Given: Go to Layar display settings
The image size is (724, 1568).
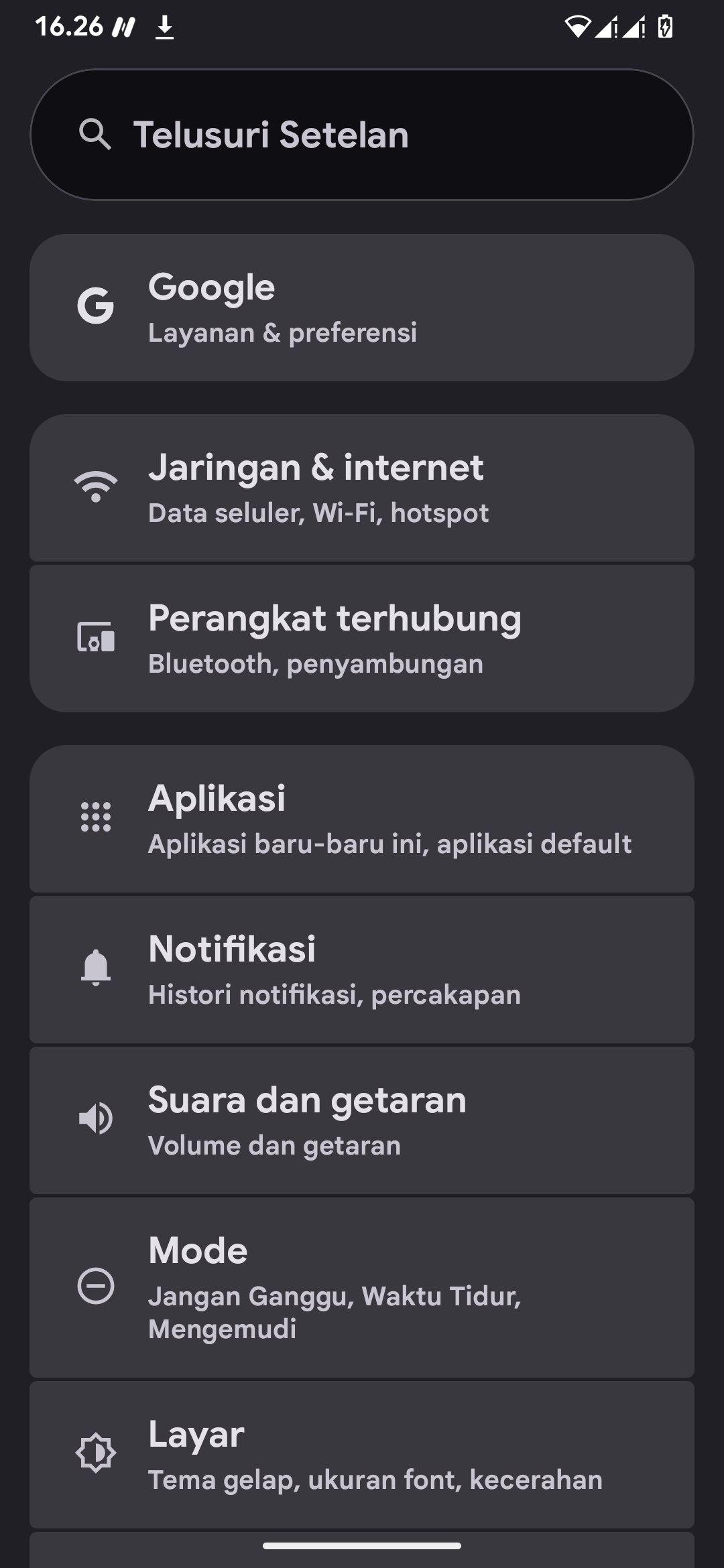Looking at the screenshot, I should [362, 1454].
